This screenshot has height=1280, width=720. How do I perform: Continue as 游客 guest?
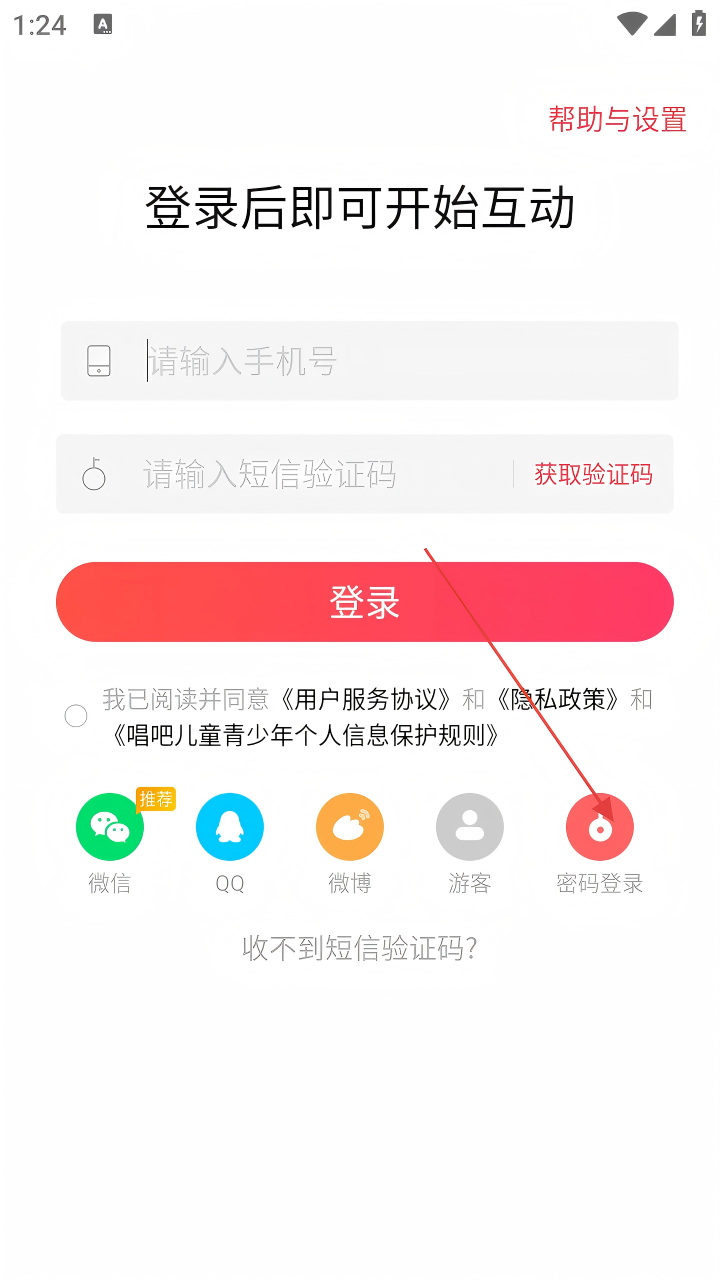470,828
